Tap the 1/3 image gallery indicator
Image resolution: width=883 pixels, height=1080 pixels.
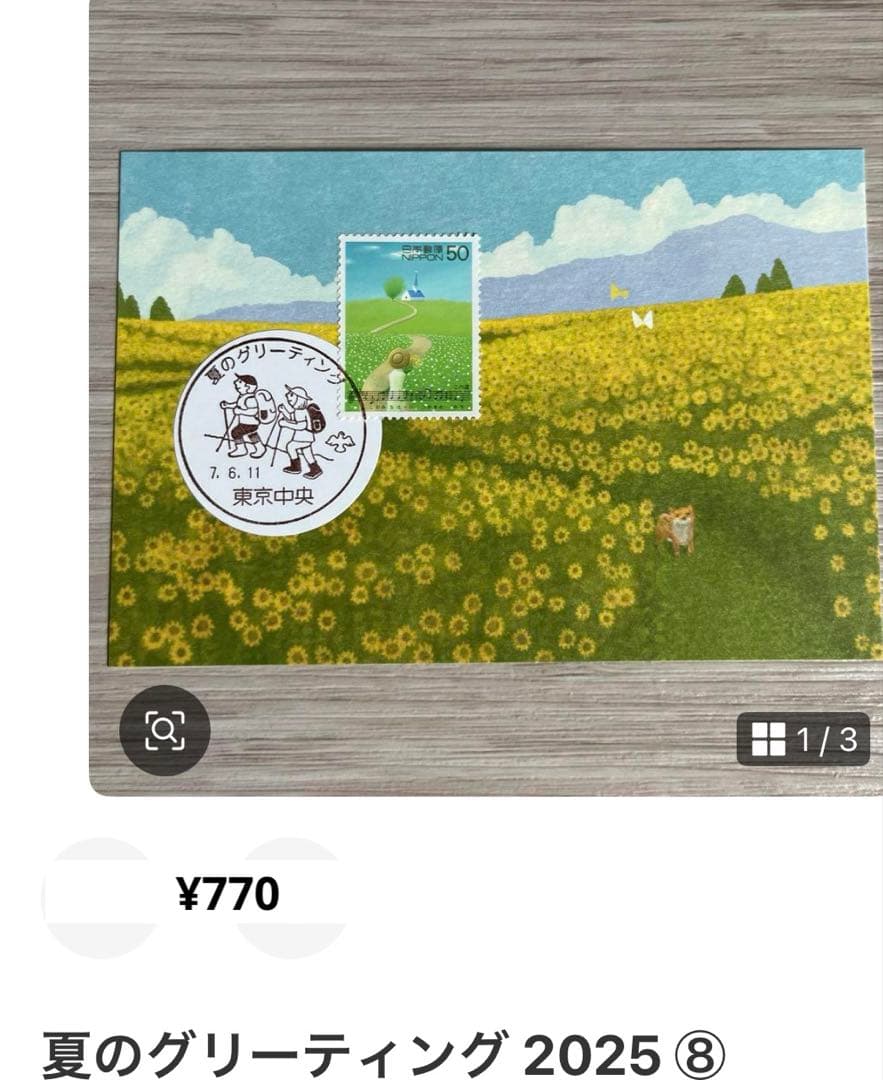tap(803, 740)
